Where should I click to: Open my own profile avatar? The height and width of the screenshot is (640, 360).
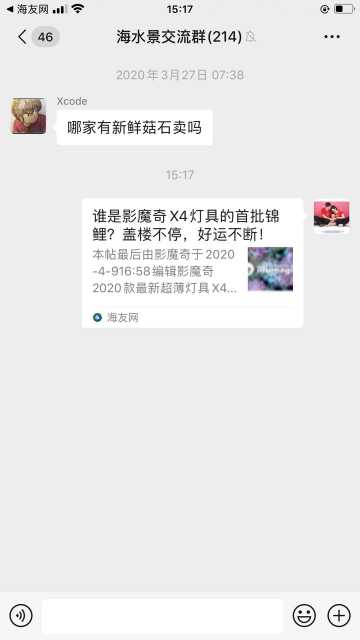(331, 217)
